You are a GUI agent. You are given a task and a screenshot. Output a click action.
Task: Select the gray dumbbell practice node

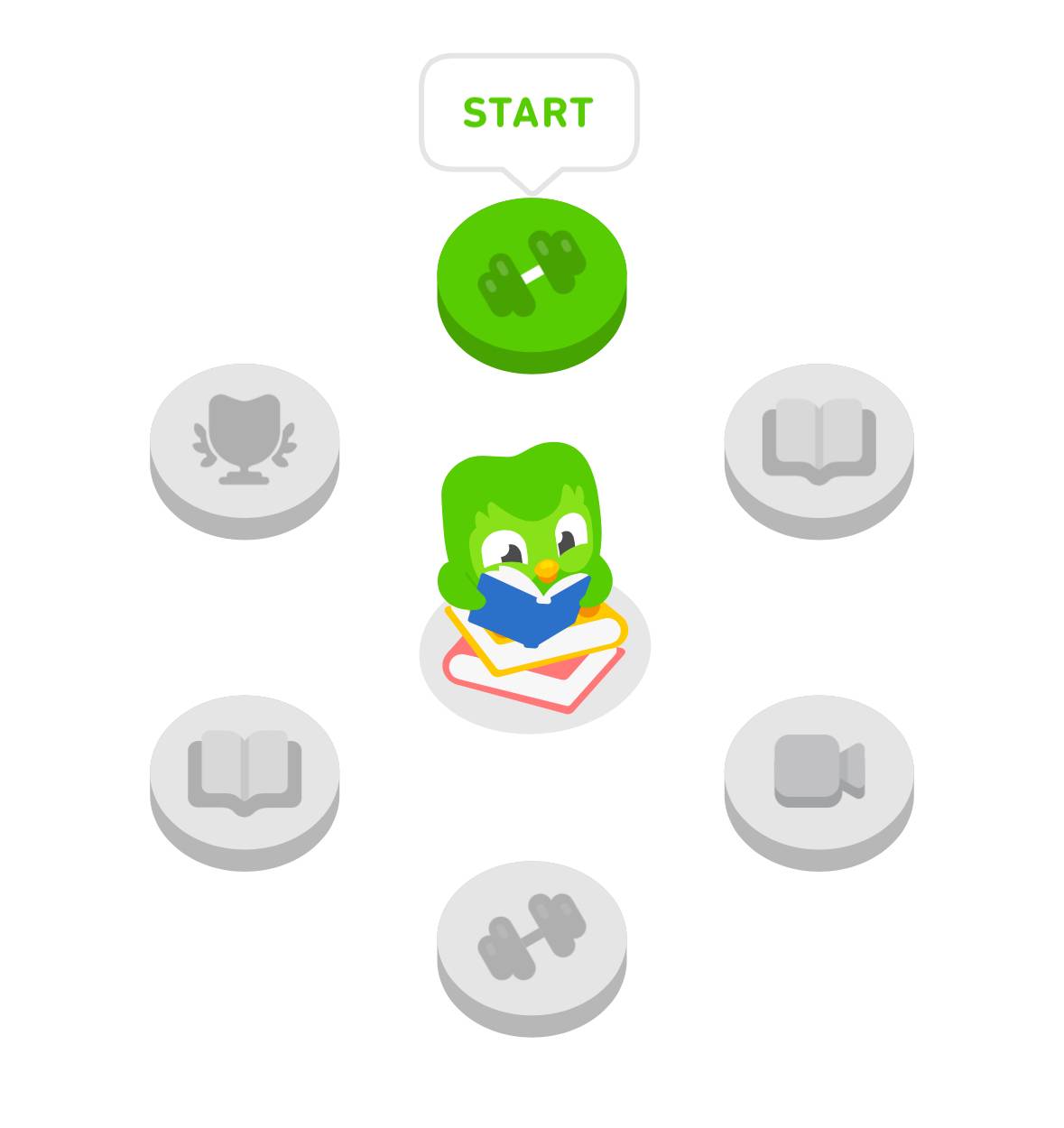532,938
